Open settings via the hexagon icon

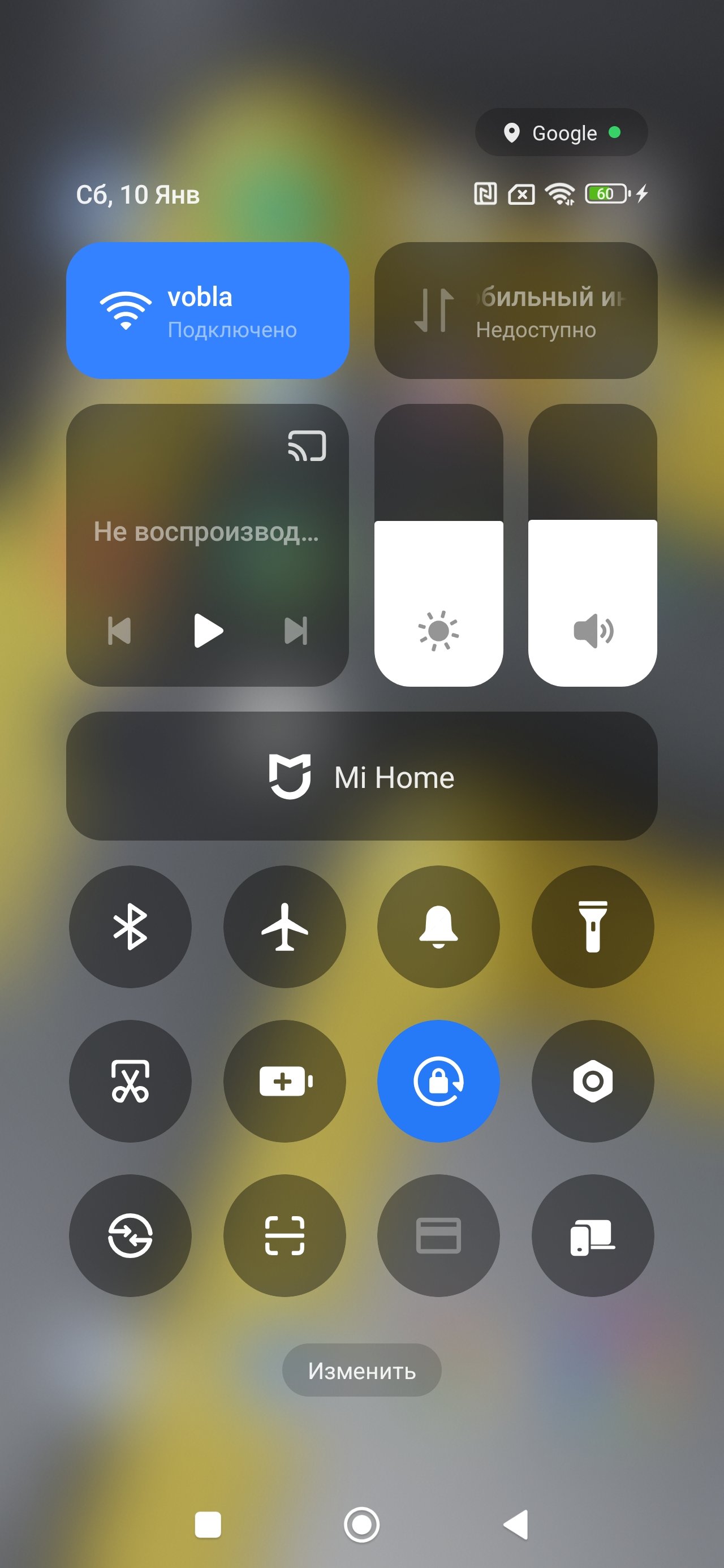coord(592,1081)
